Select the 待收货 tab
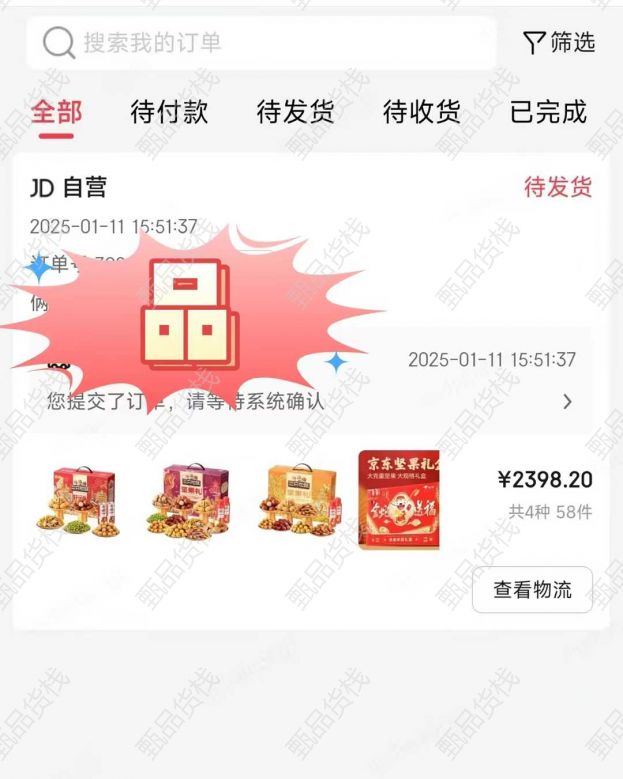 [x=421, y=112]
